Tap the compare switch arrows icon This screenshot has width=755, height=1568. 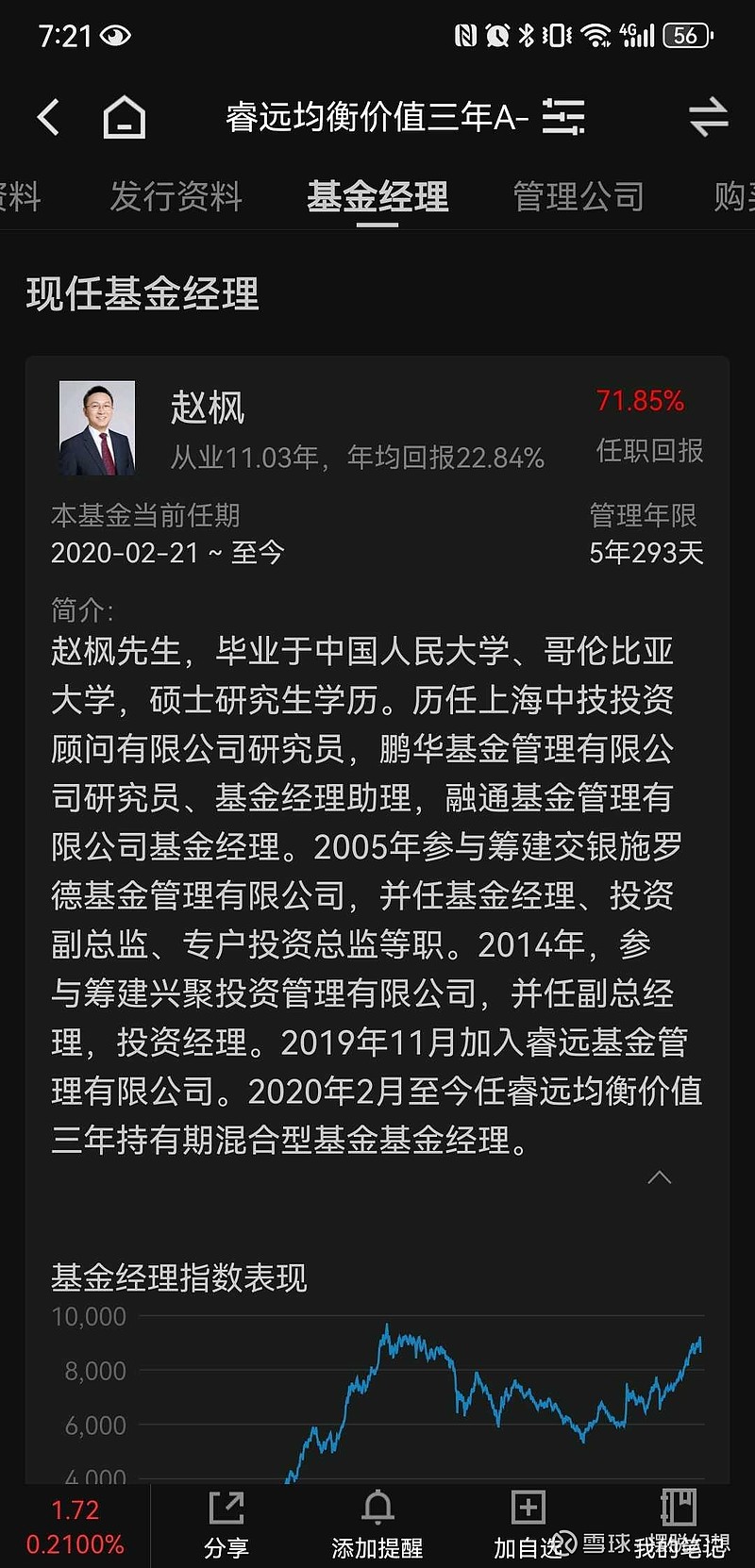point(708,117)
